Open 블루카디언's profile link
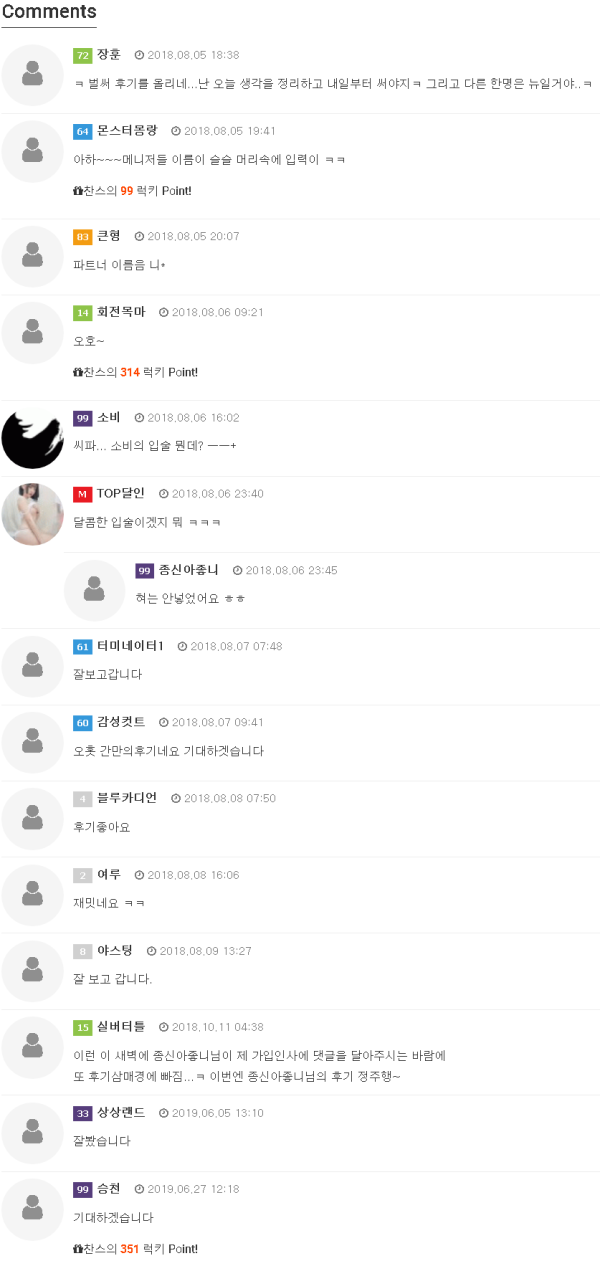 pyautogui.click(x=127, y=798)
